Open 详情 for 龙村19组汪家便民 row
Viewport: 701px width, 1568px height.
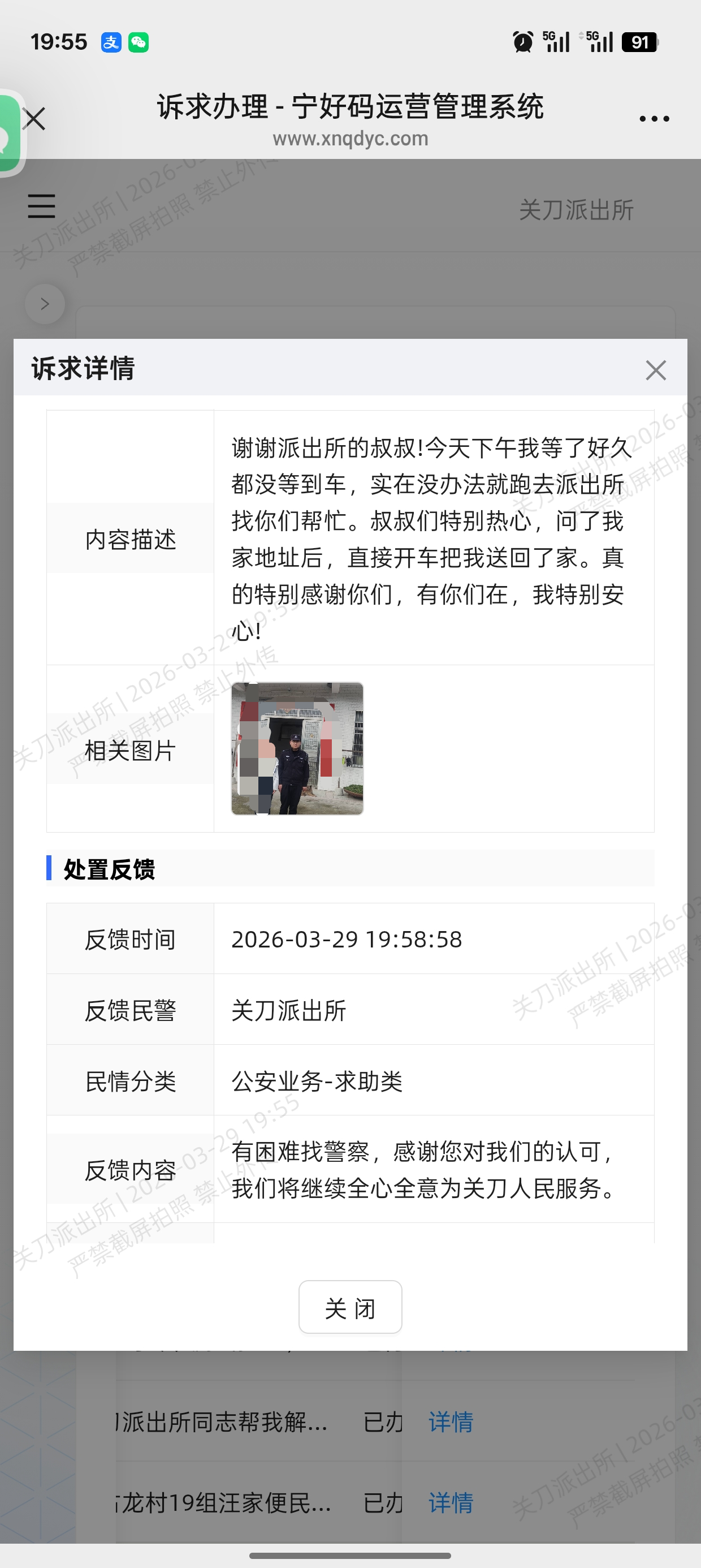[451, 1503]
